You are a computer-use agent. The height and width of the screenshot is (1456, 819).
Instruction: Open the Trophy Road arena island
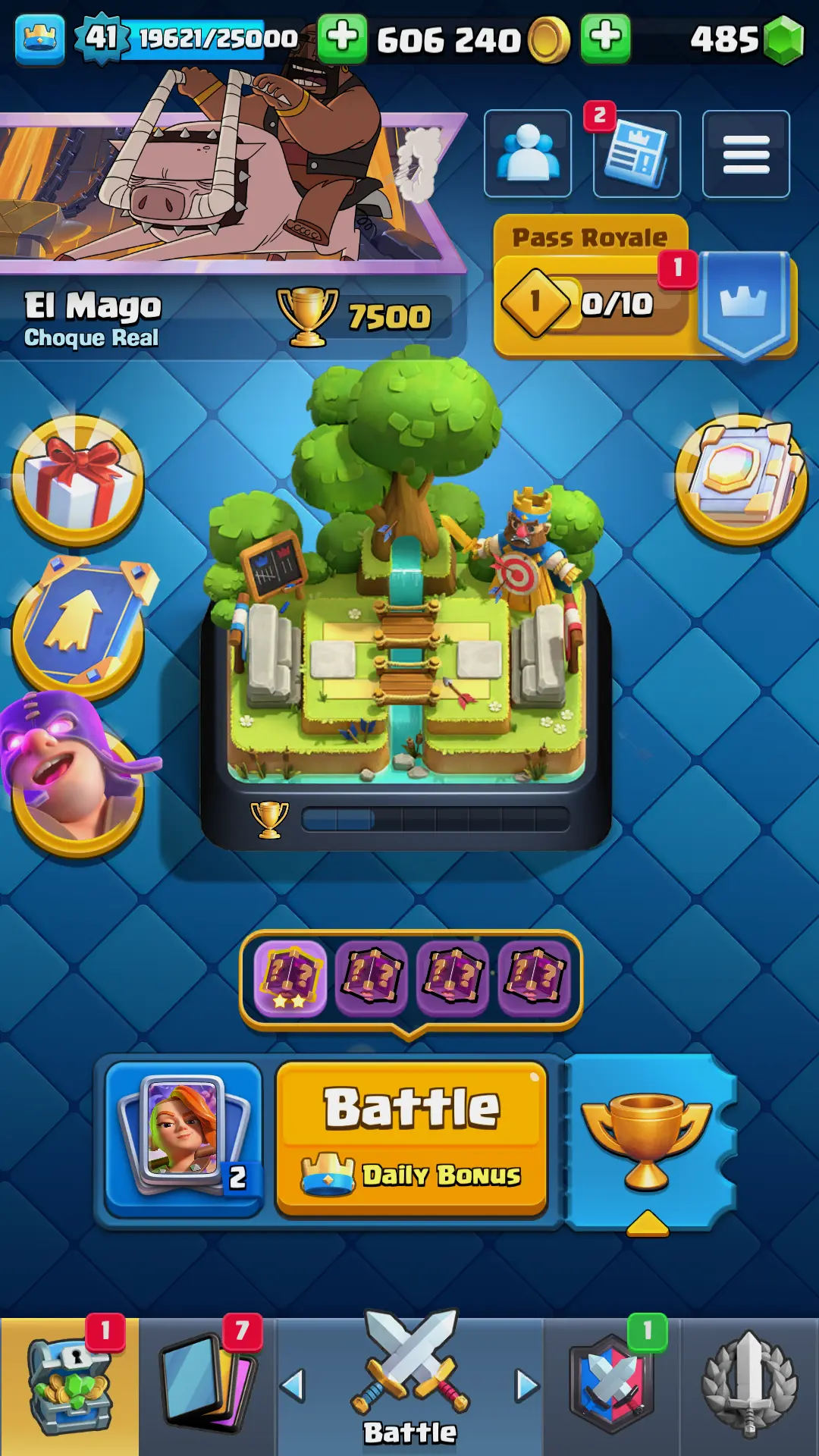tap(406, 607)
